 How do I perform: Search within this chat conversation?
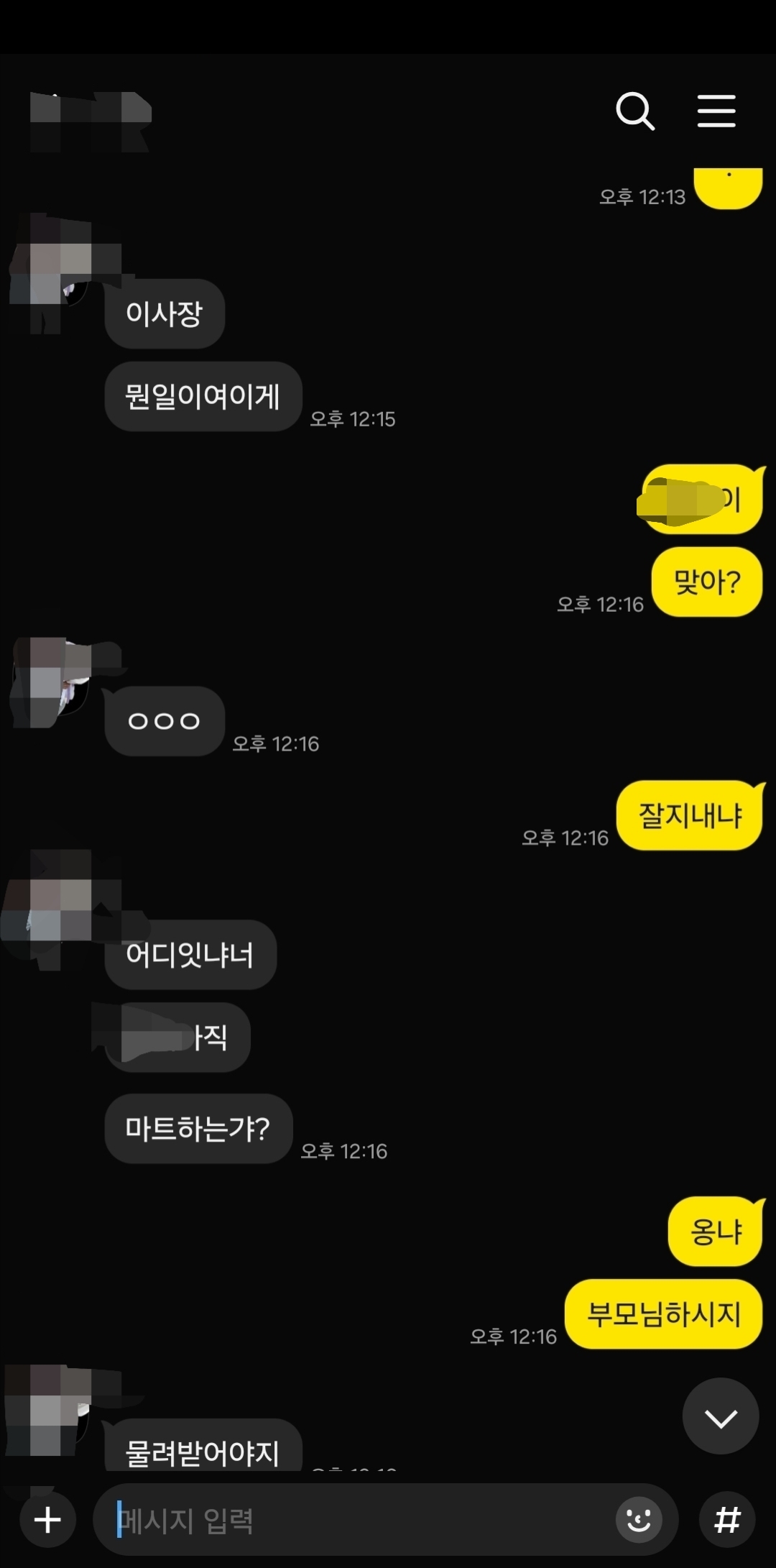click(x=635, y=111)
